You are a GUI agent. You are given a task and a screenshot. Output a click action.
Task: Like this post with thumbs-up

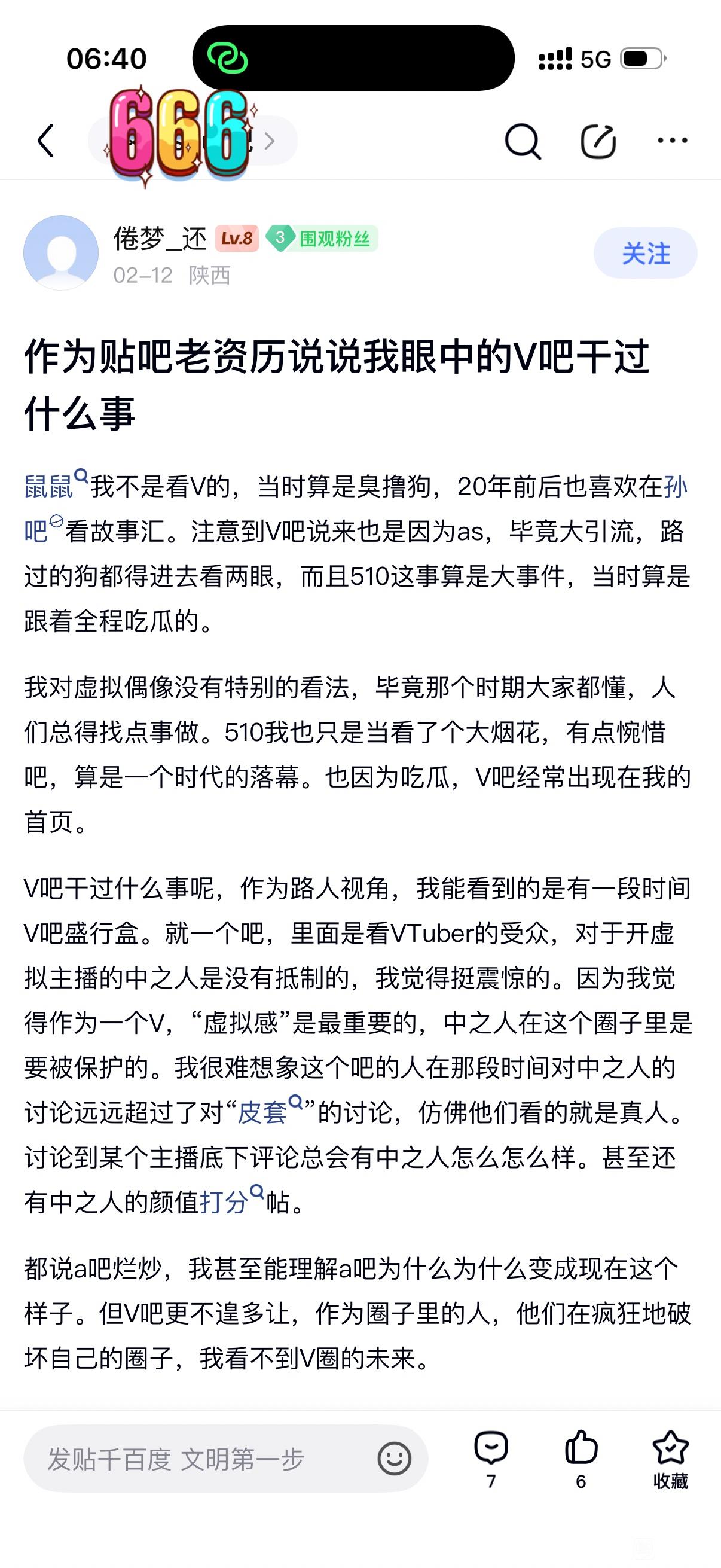[x=581, y=1459]
